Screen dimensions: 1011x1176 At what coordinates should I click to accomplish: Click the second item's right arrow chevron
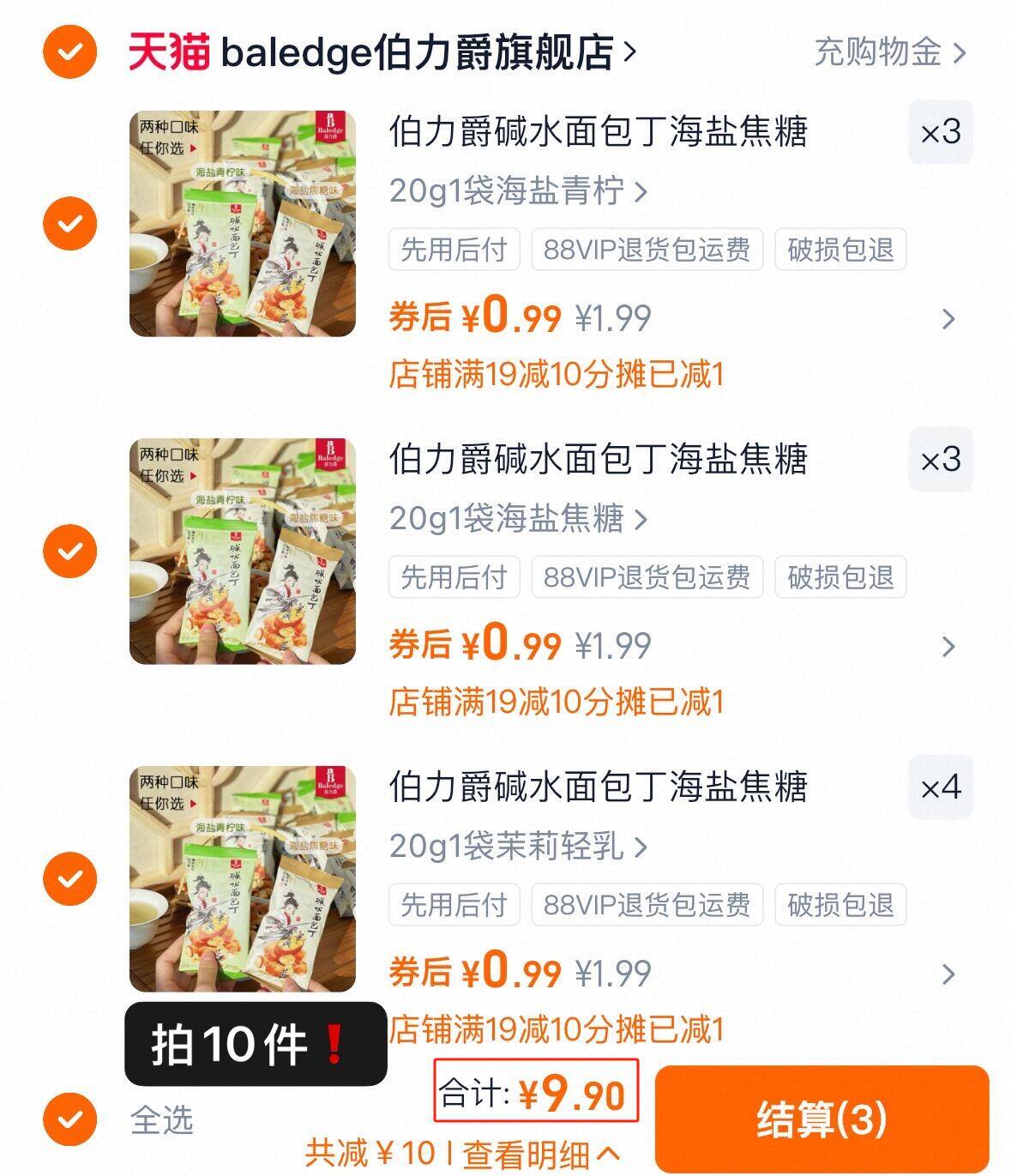coord(947,648)
